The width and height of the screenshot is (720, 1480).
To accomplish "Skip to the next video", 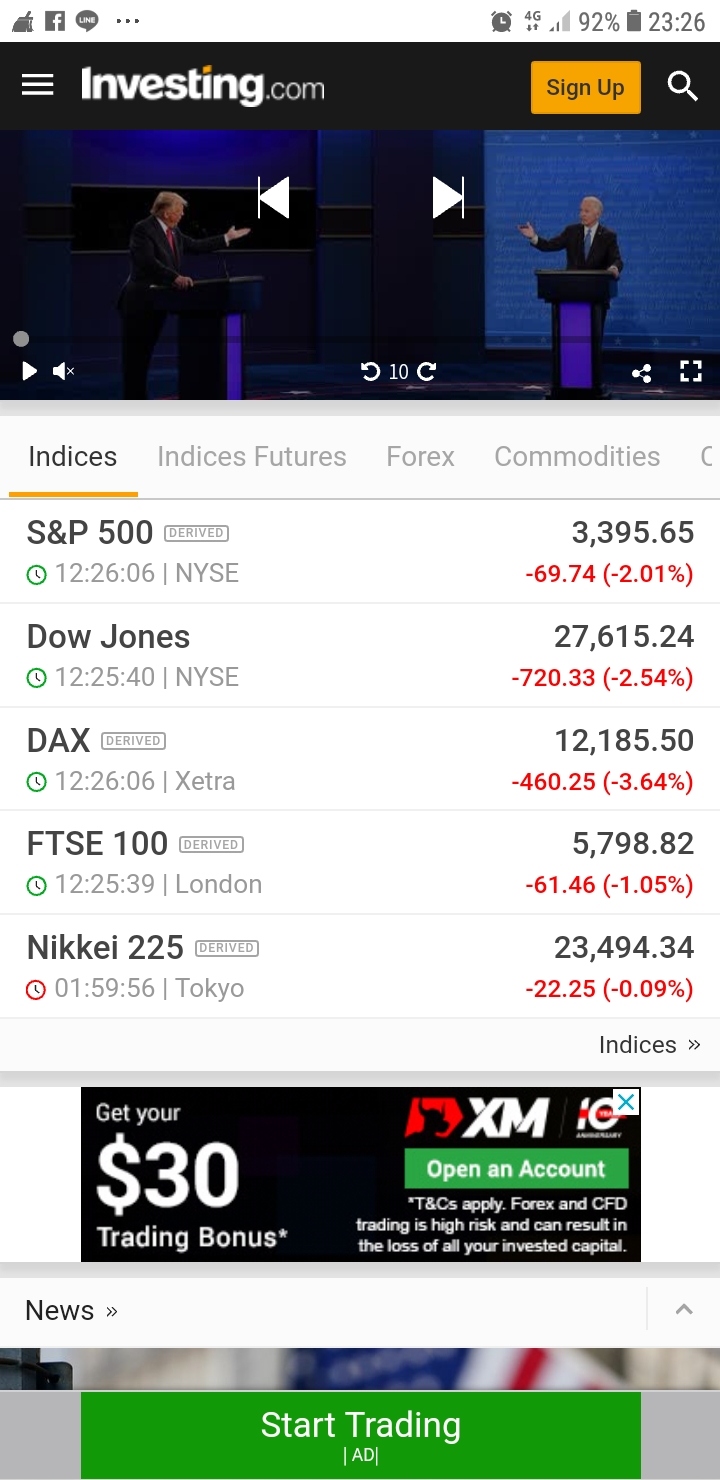I will (448, 197).
